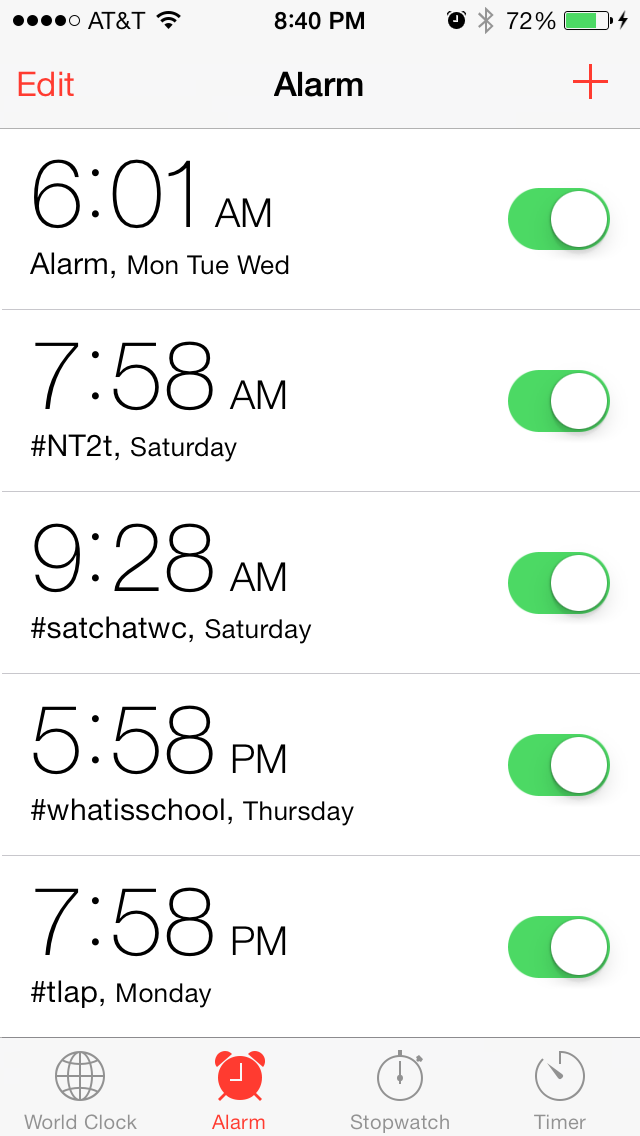The width and height of the screenshot is (640, 1136).
Task: Disable the #tlap 7:58 PM alarm
Action: (559, 947)
